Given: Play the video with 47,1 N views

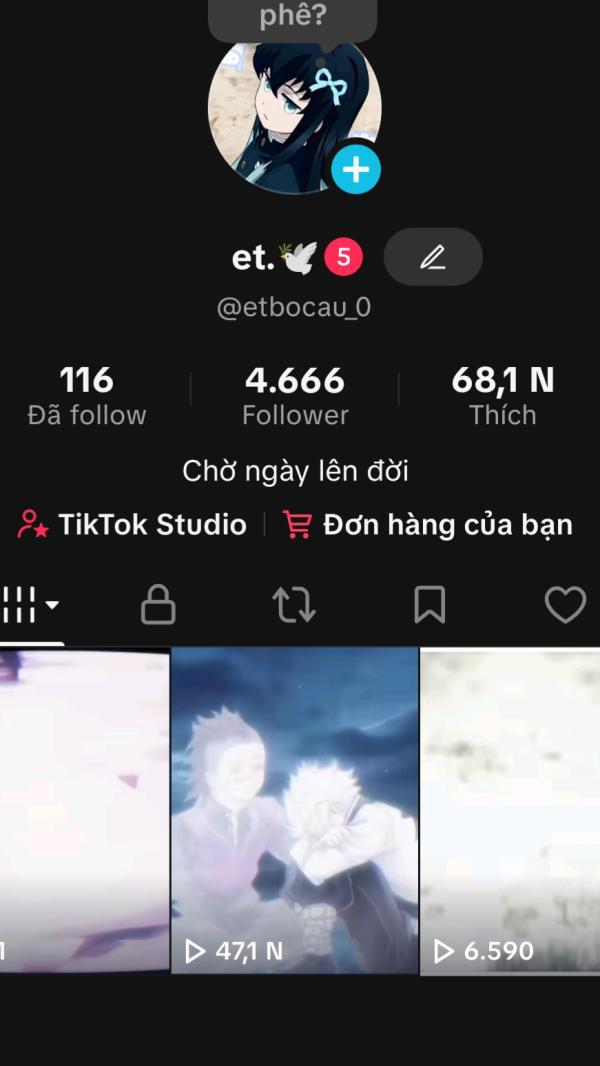Looking at the screenshot, I should pyautogui.click(x=294, y=810).
